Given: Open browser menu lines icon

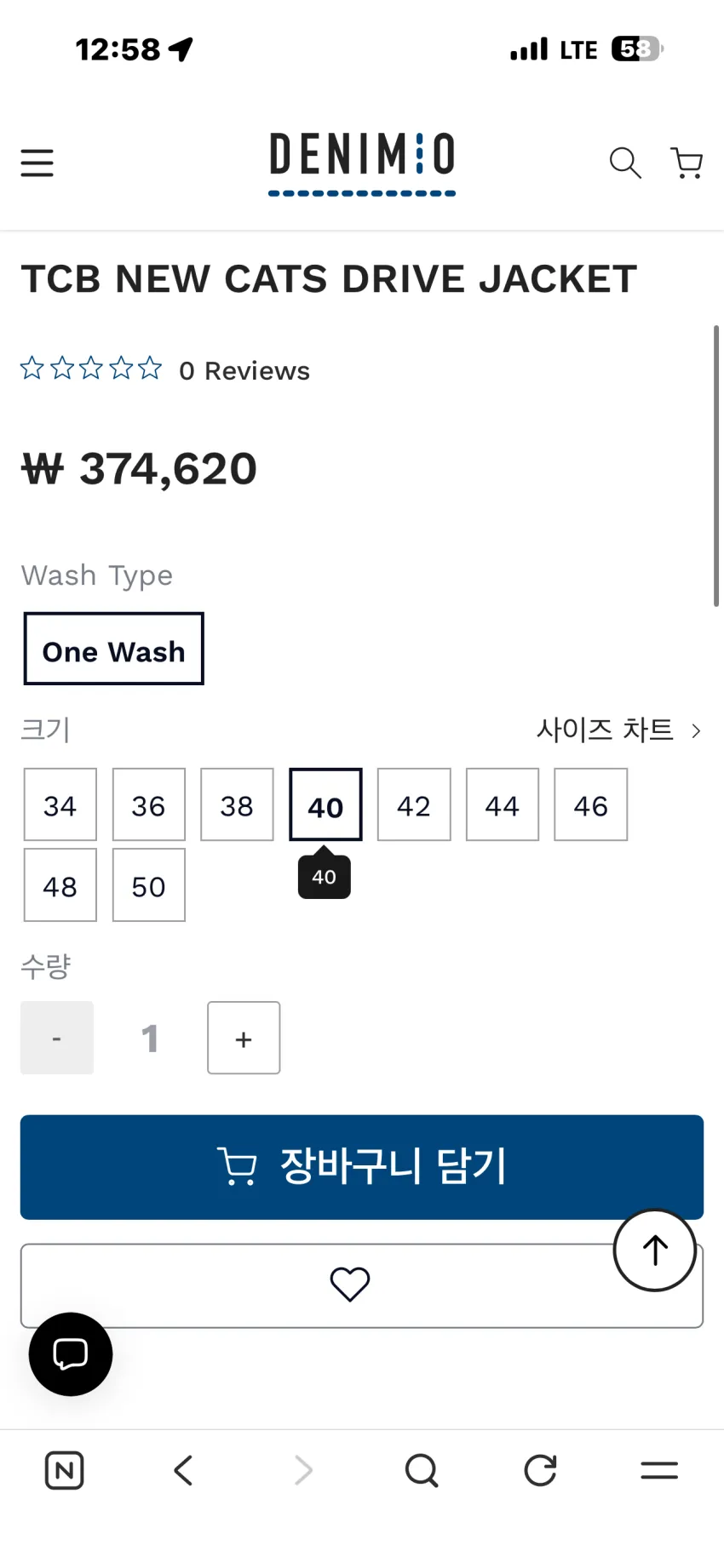Looking at the screenshot, I should click(x=659, y=1470).
